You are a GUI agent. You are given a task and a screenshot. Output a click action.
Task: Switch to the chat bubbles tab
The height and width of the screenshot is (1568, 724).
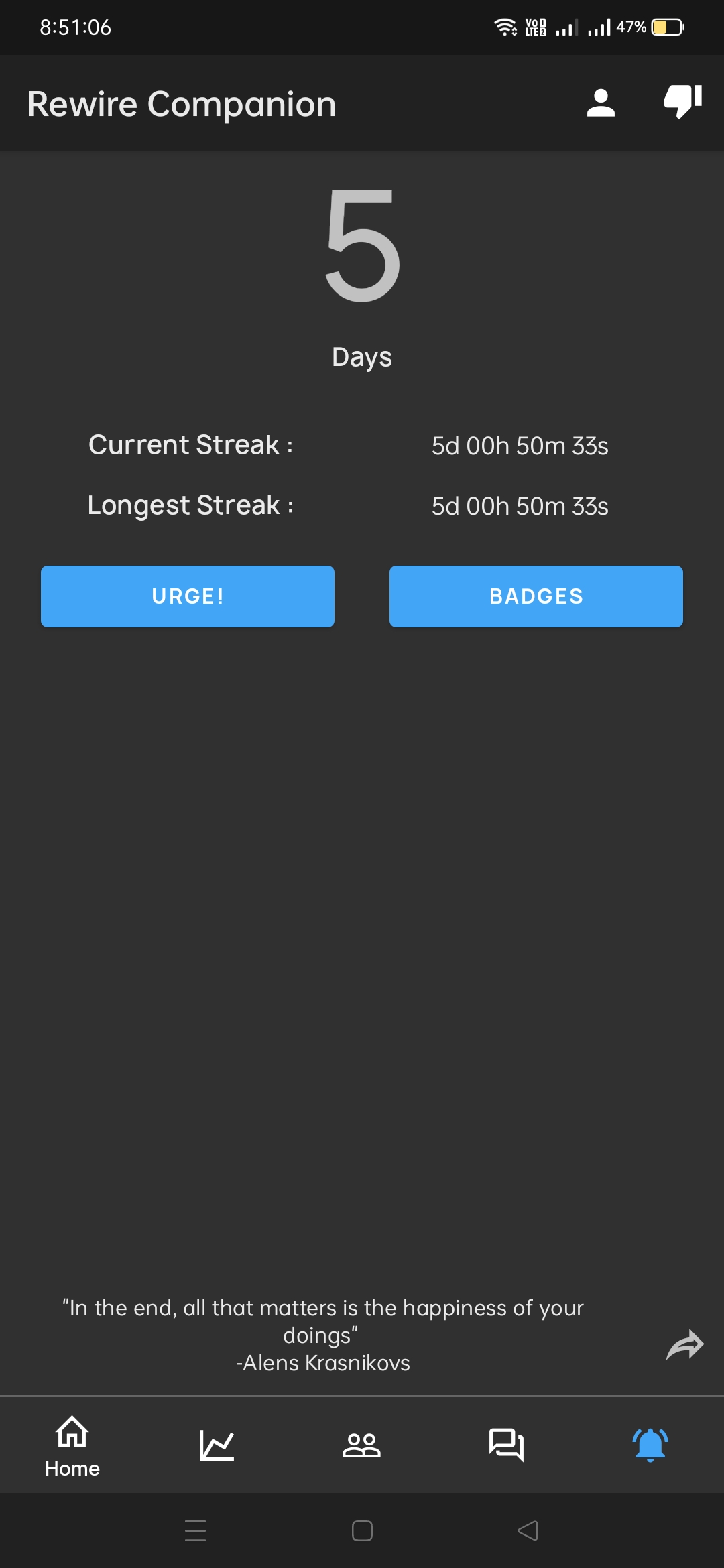(x=507, y=1445)
